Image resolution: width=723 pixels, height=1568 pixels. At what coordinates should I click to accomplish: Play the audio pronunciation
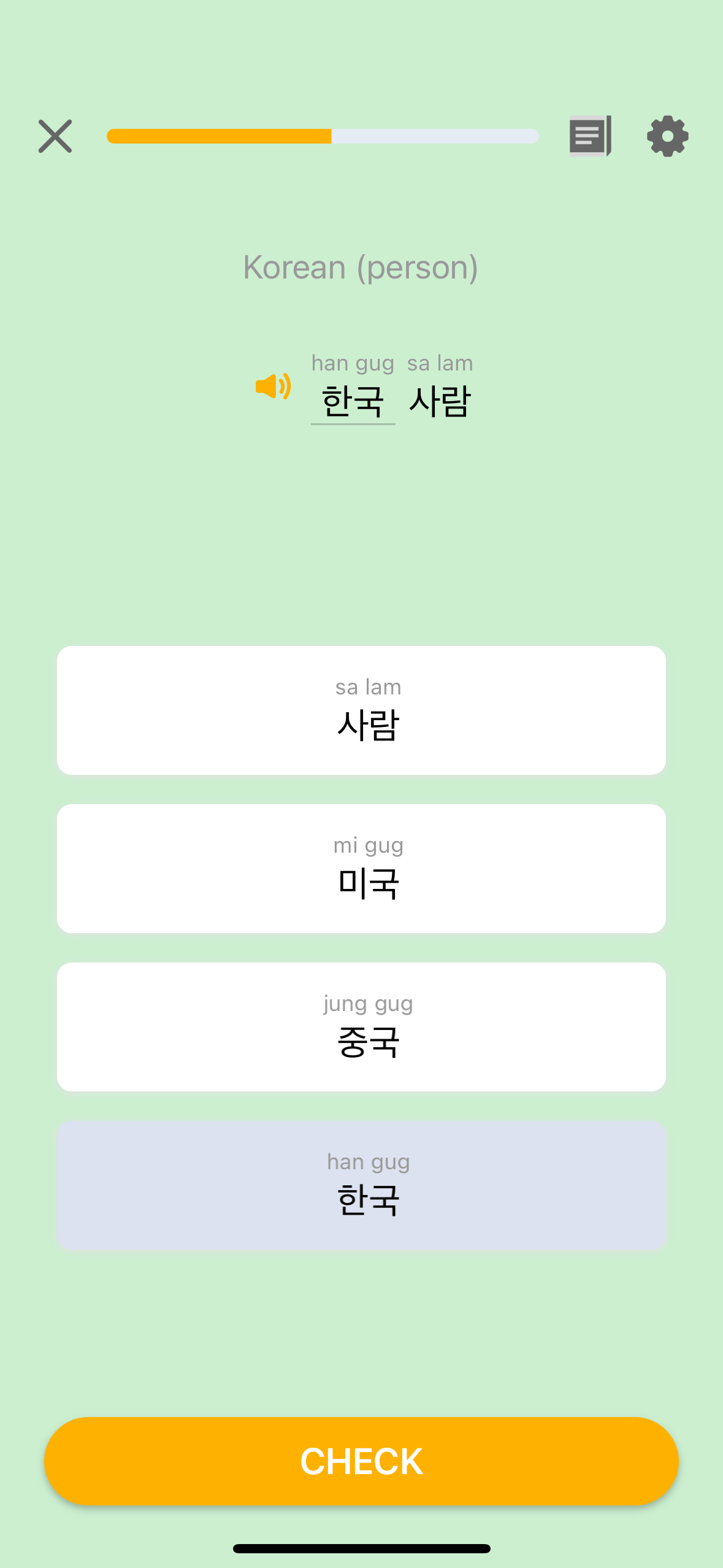click(273, 386)
